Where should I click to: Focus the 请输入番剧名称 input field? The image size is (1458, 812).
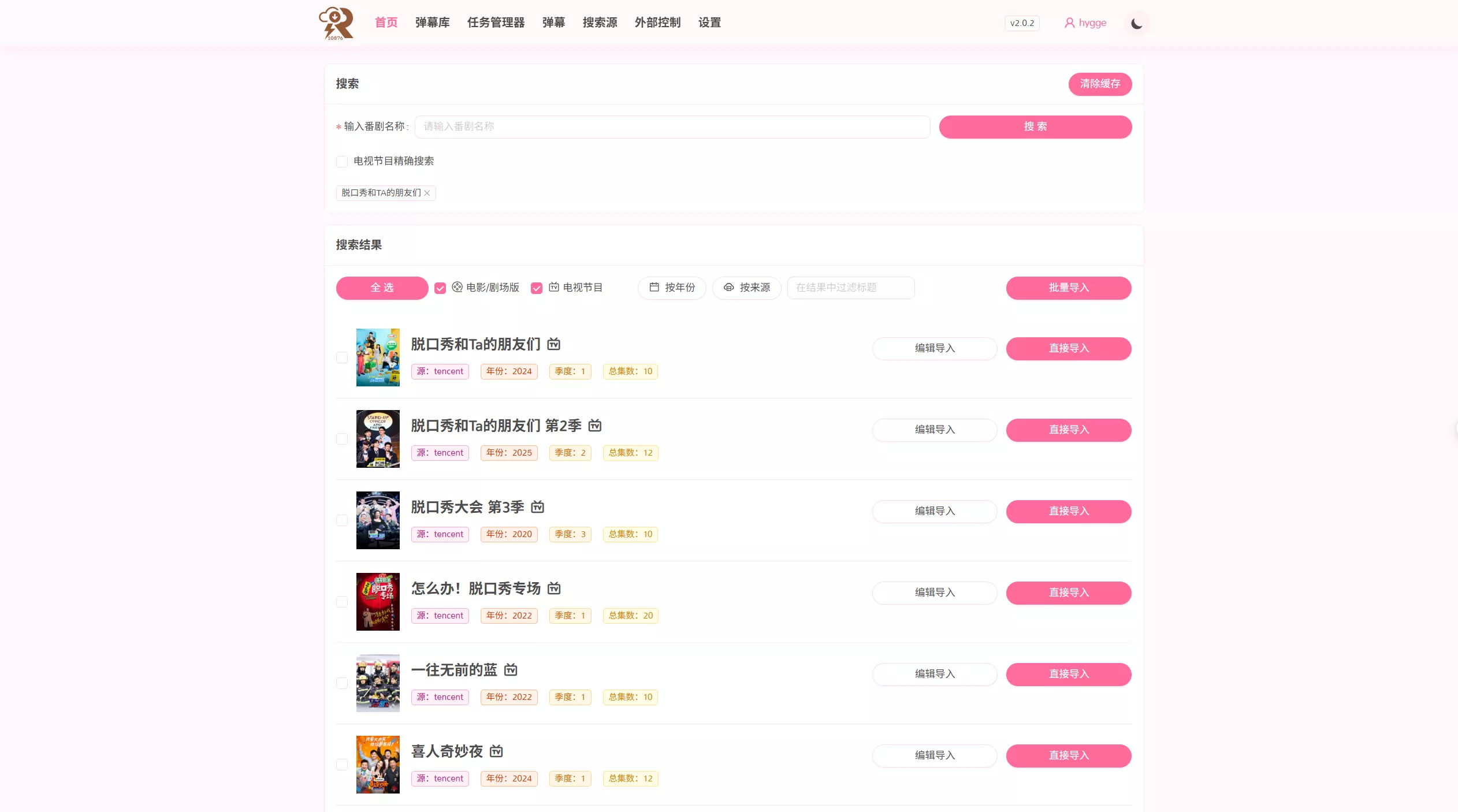coord(672,126)
